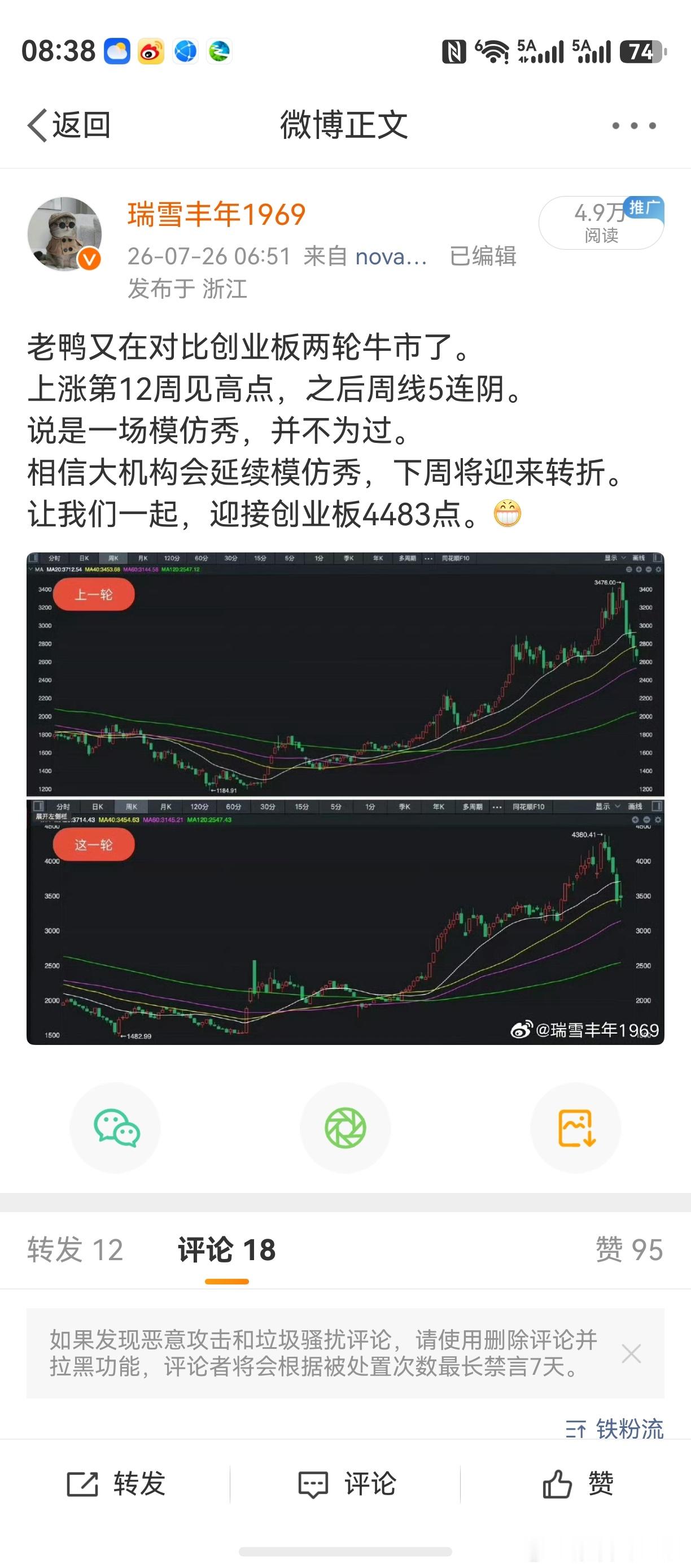Screen dimensions: 691x1568
Task: Select the 评论 18 tab
Action: click(x=227, y=1249)
